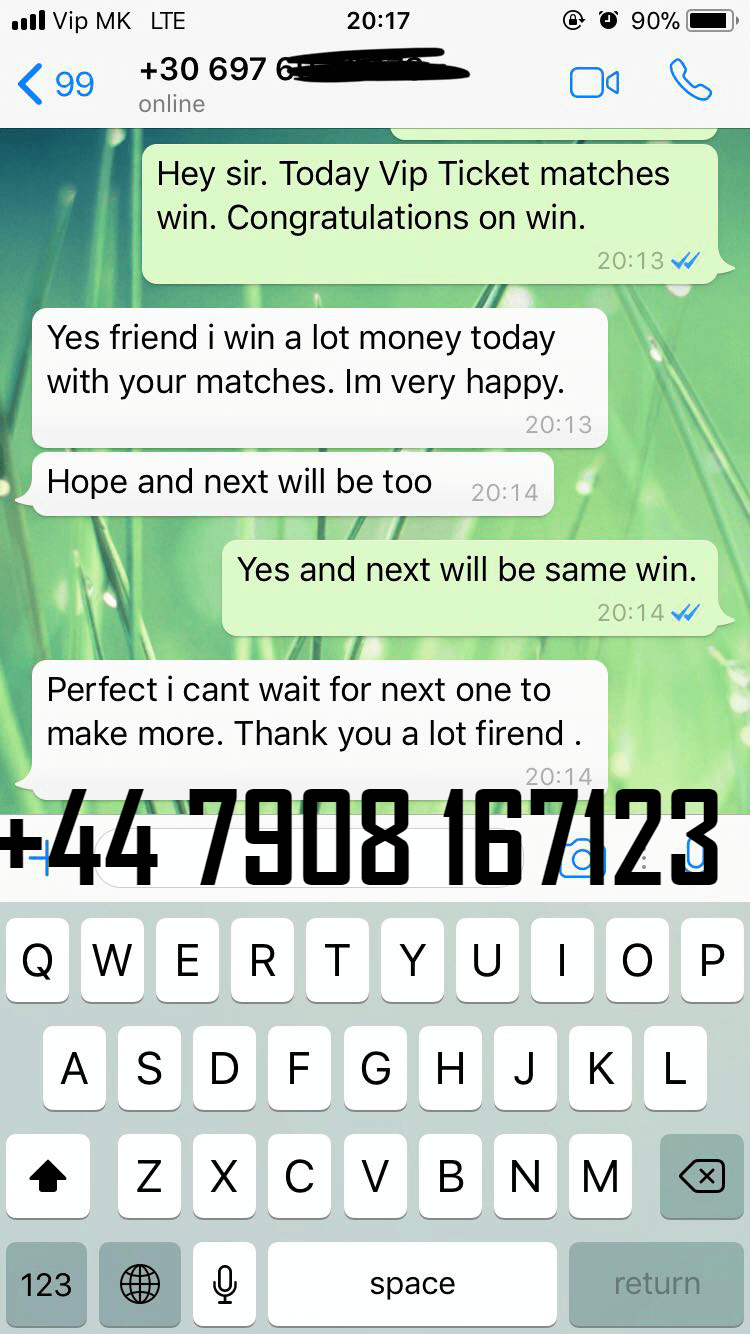Start a voice call with this contact
The image size is (750, 1334).
click(x=690, y=81)
